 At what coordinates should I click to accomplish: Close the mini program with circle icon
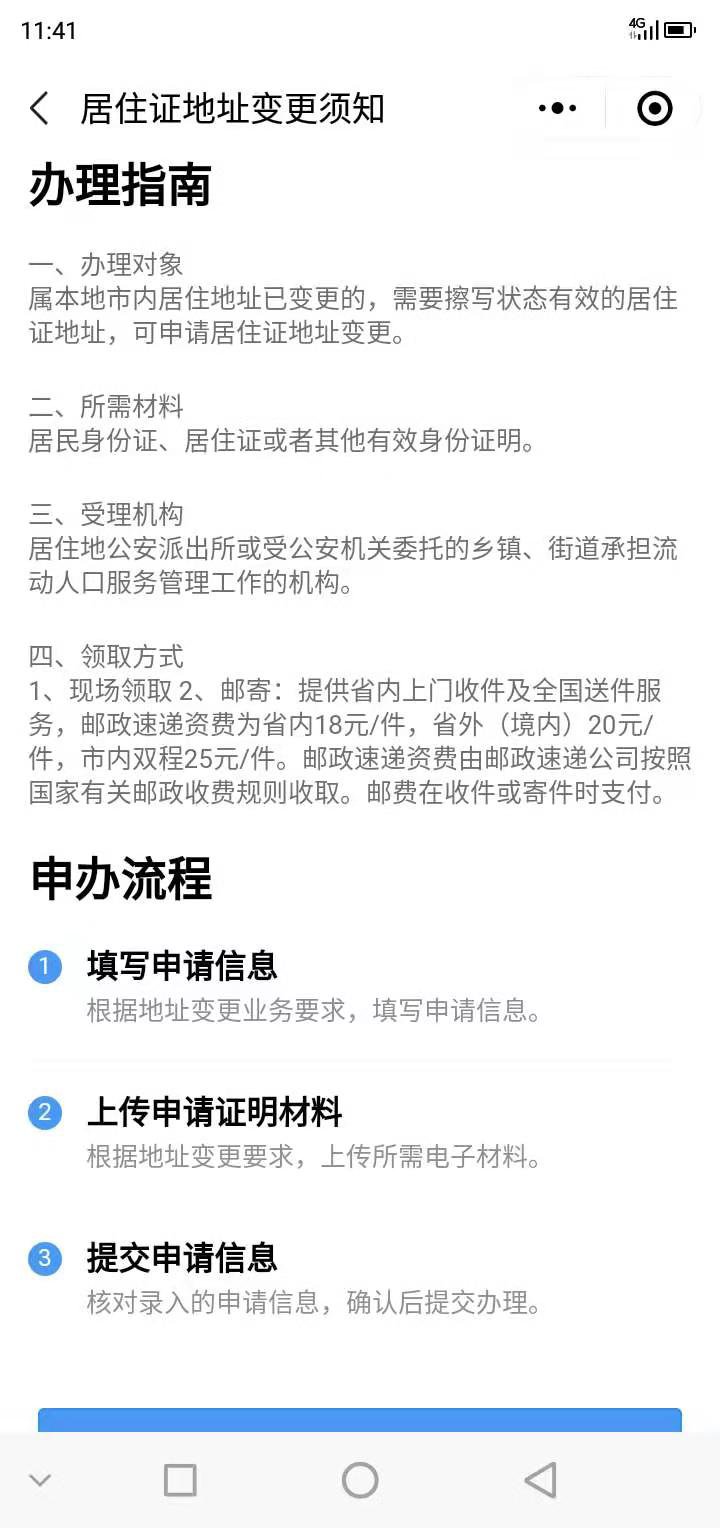[x=655, y=108]
